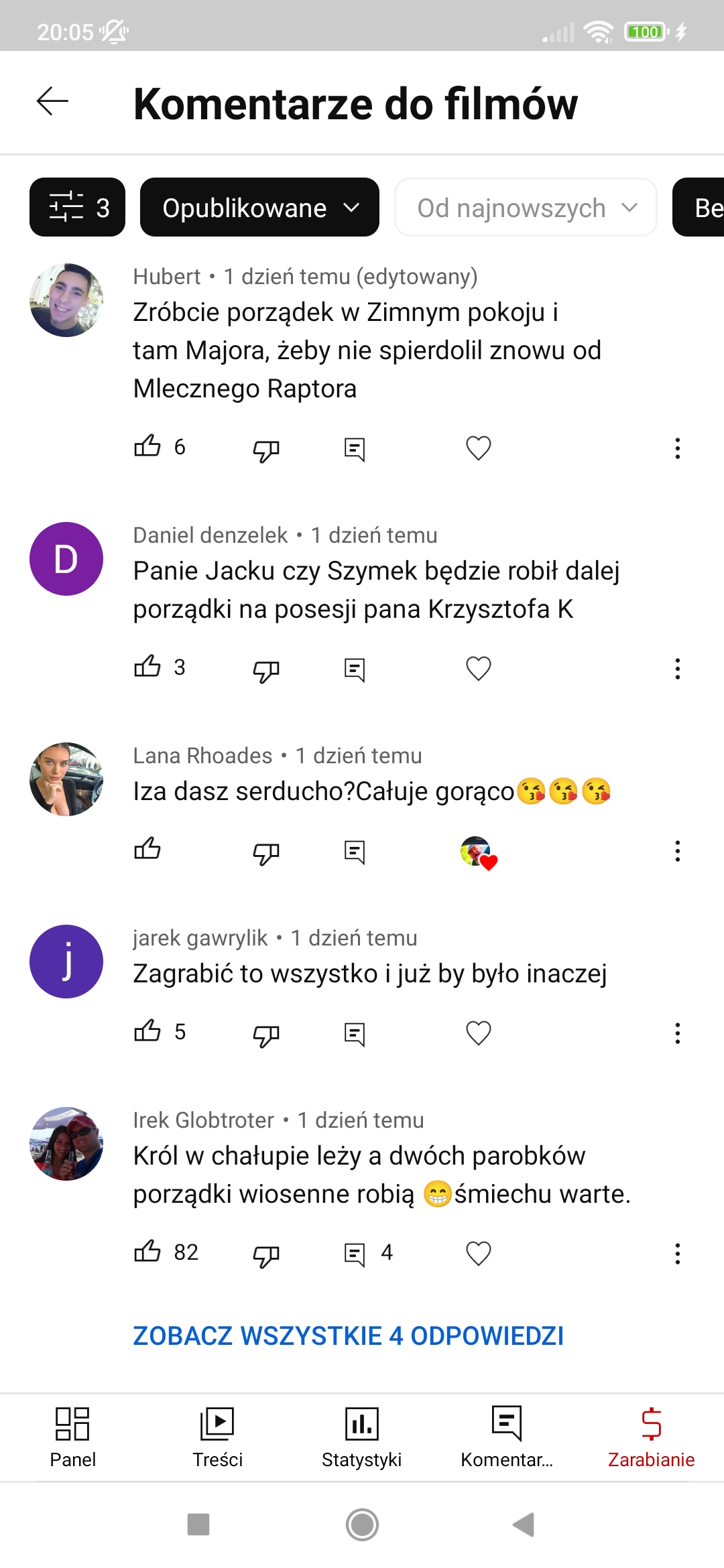Reply to jarek gawrylik's comment
This screenshot has height=1568, width=724.
click(x=354, y=1033)
